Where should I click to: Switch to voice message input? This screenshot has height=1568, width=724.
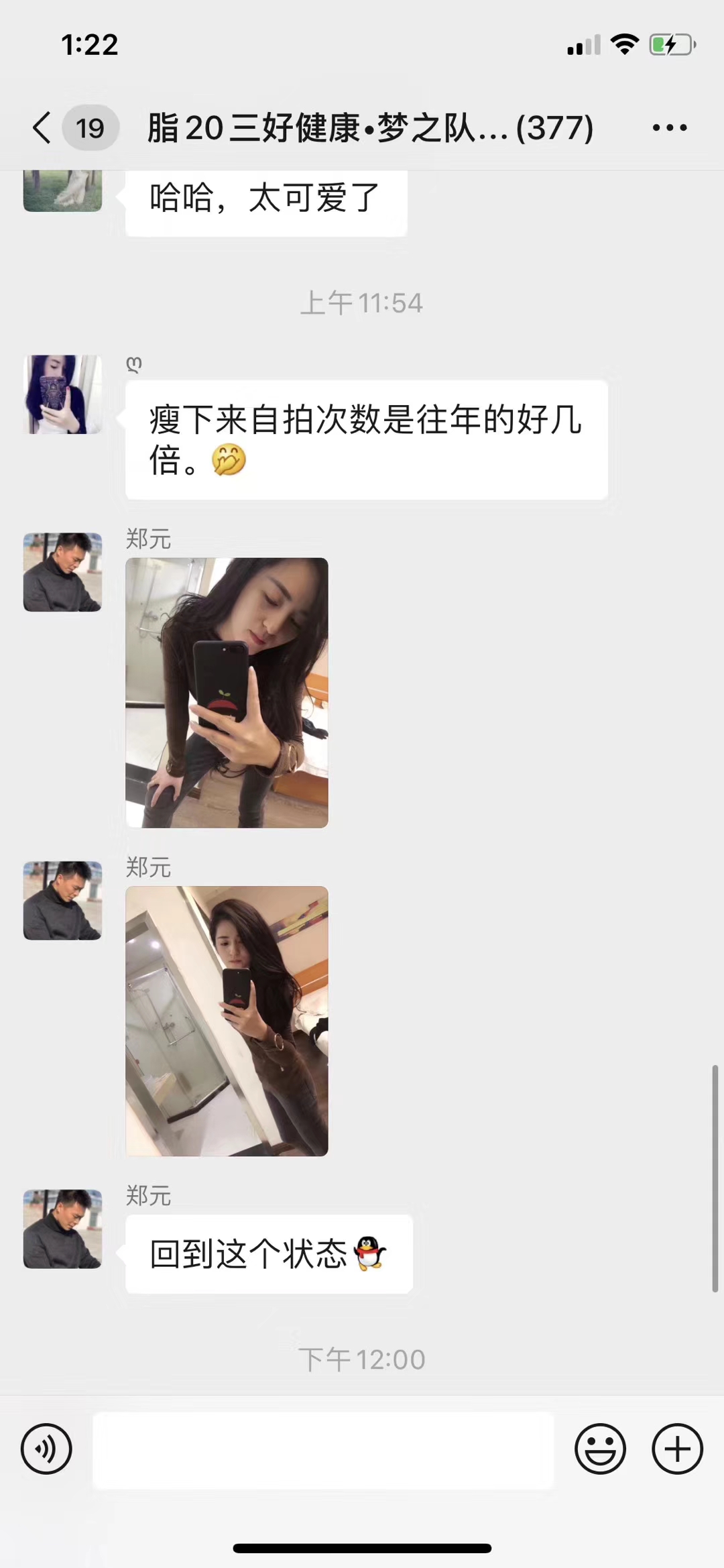click(46, 1449)
